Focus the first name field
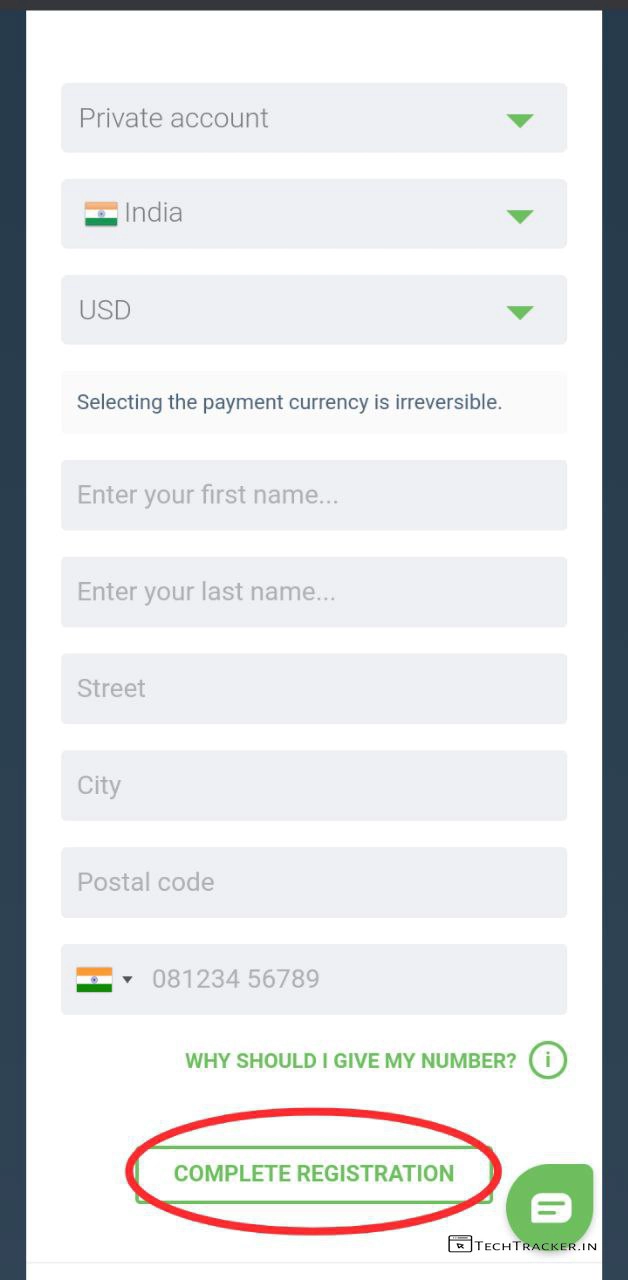The height and width of the screenshot is (1280, 628). tap(313, 495)
